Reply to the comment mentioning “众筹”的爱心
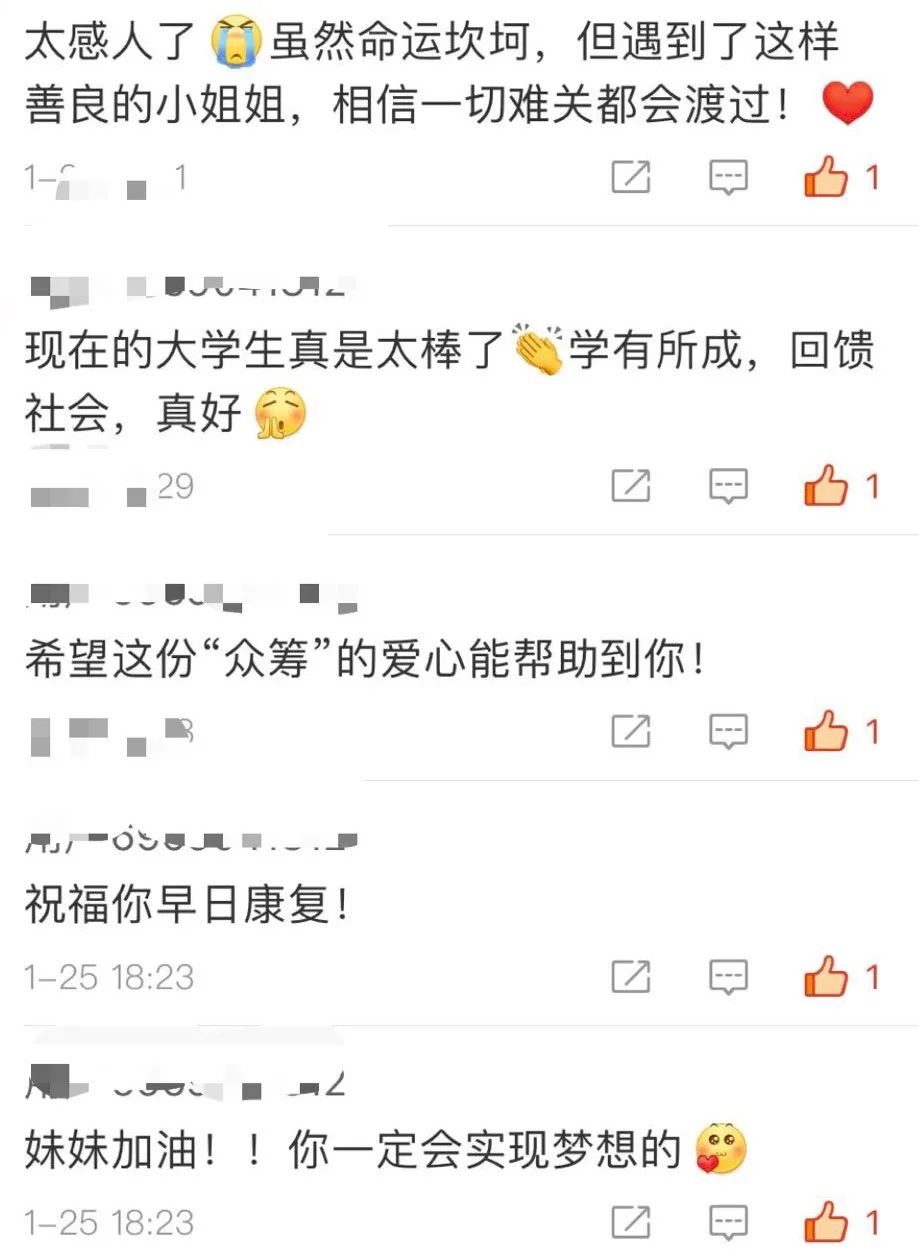This screenshot has height=1256, width=919. click(728, 732)
